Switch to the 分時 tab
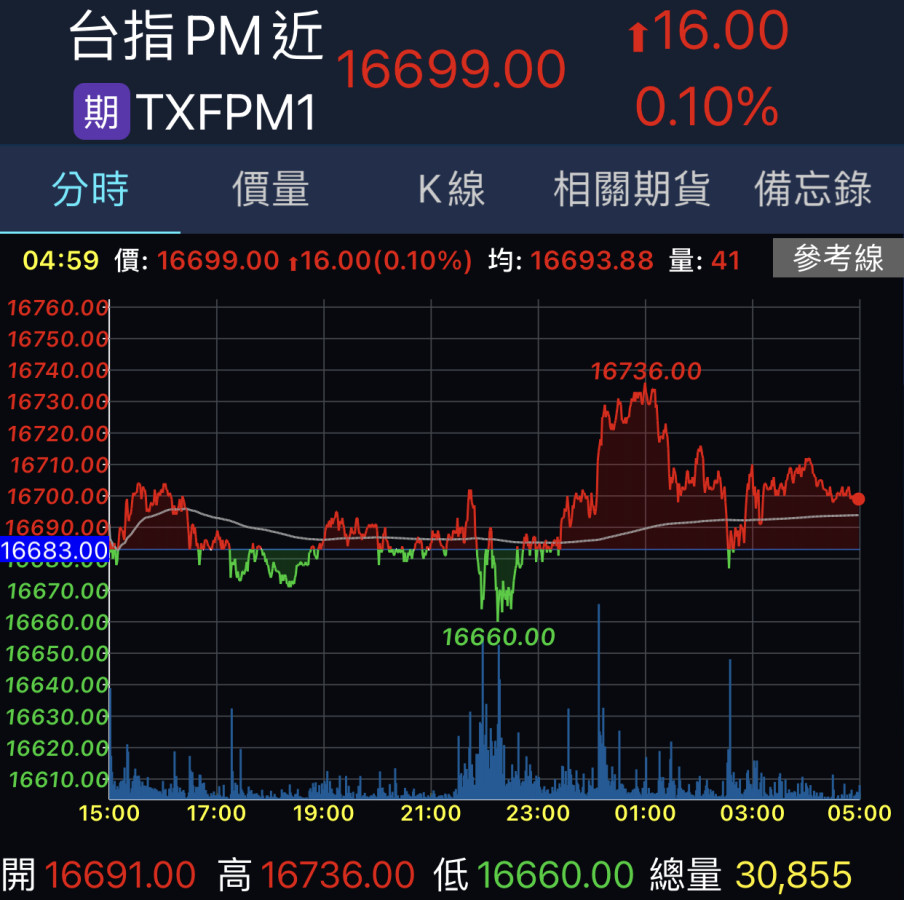 coord(91,188)
